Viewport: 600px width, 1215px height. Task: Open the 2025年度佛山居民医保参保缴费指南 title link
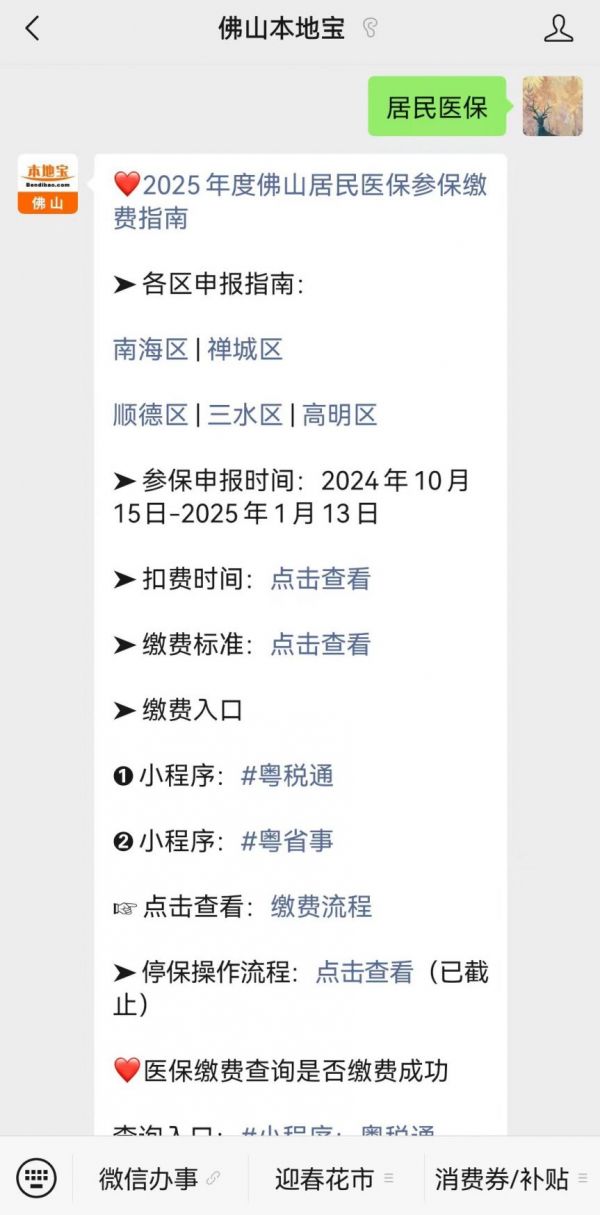[301, 201]
